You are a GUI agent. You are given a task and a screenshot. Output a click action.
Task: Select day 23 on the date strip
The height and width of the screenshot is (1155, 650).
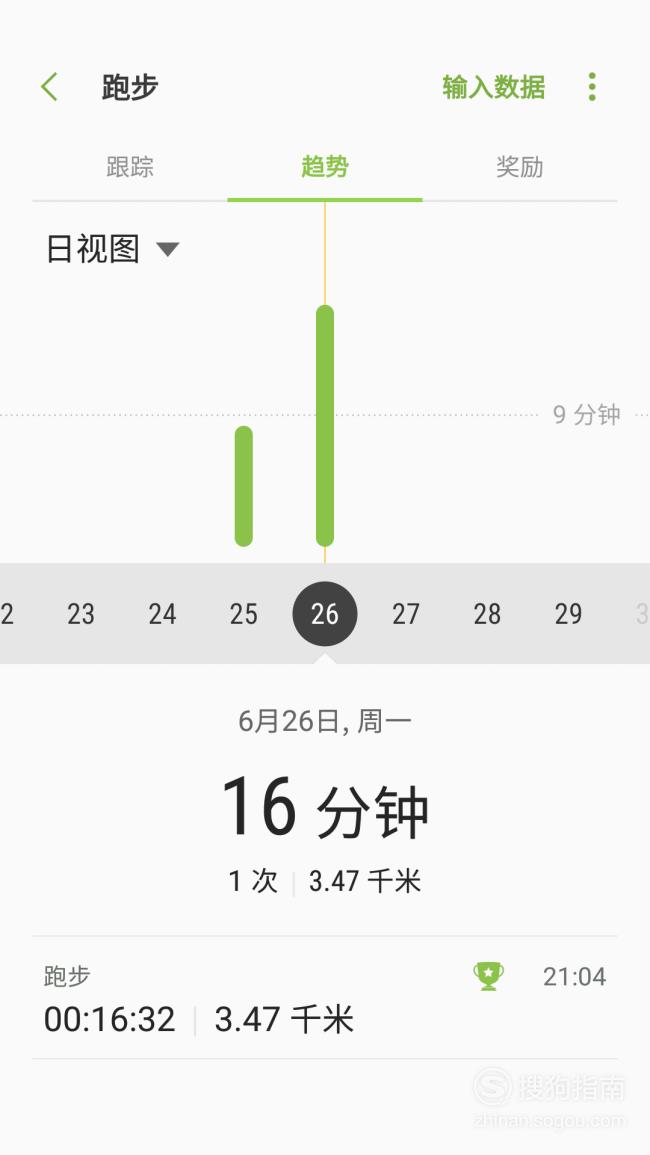point(81,614)
